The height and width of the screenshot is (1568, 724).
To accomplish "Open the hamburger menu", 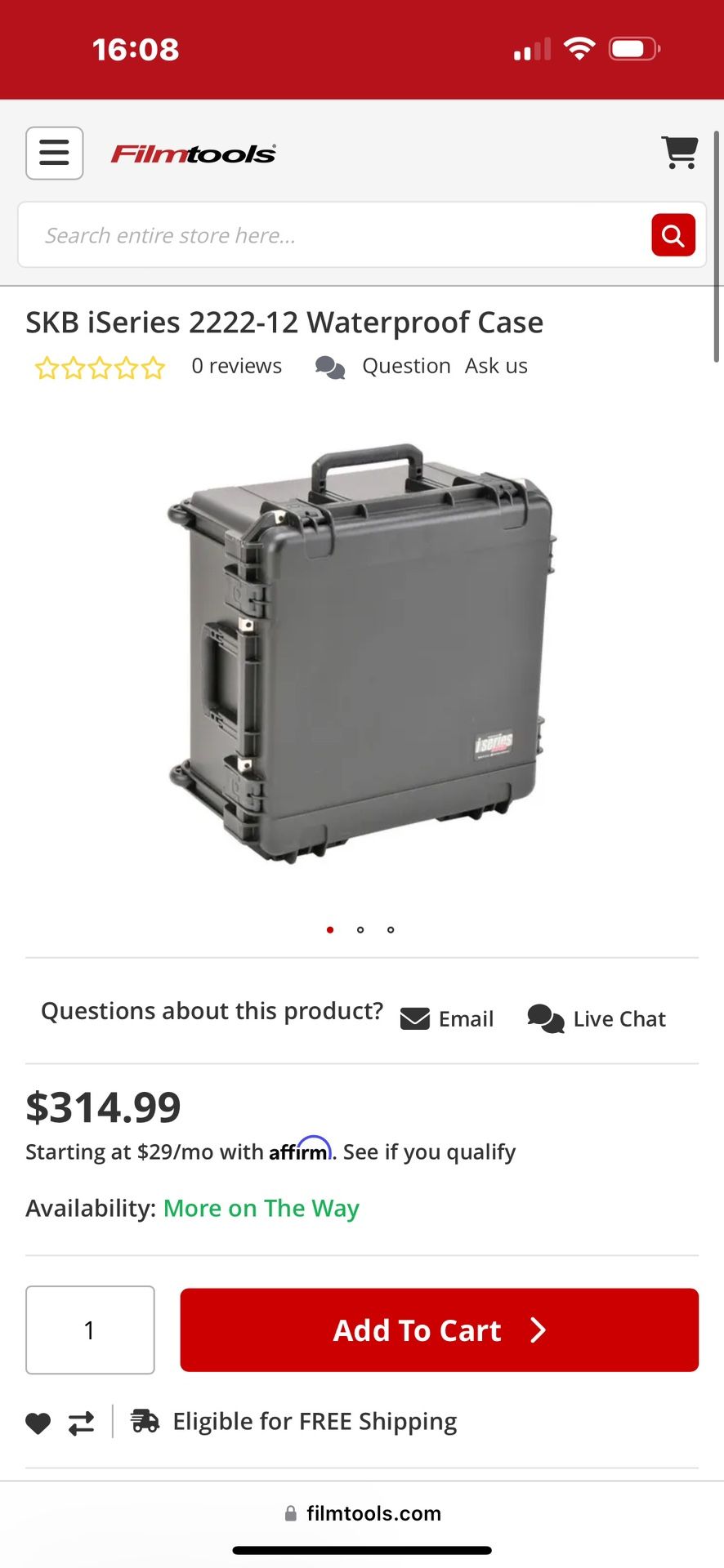I will click(x=55, y=153).
